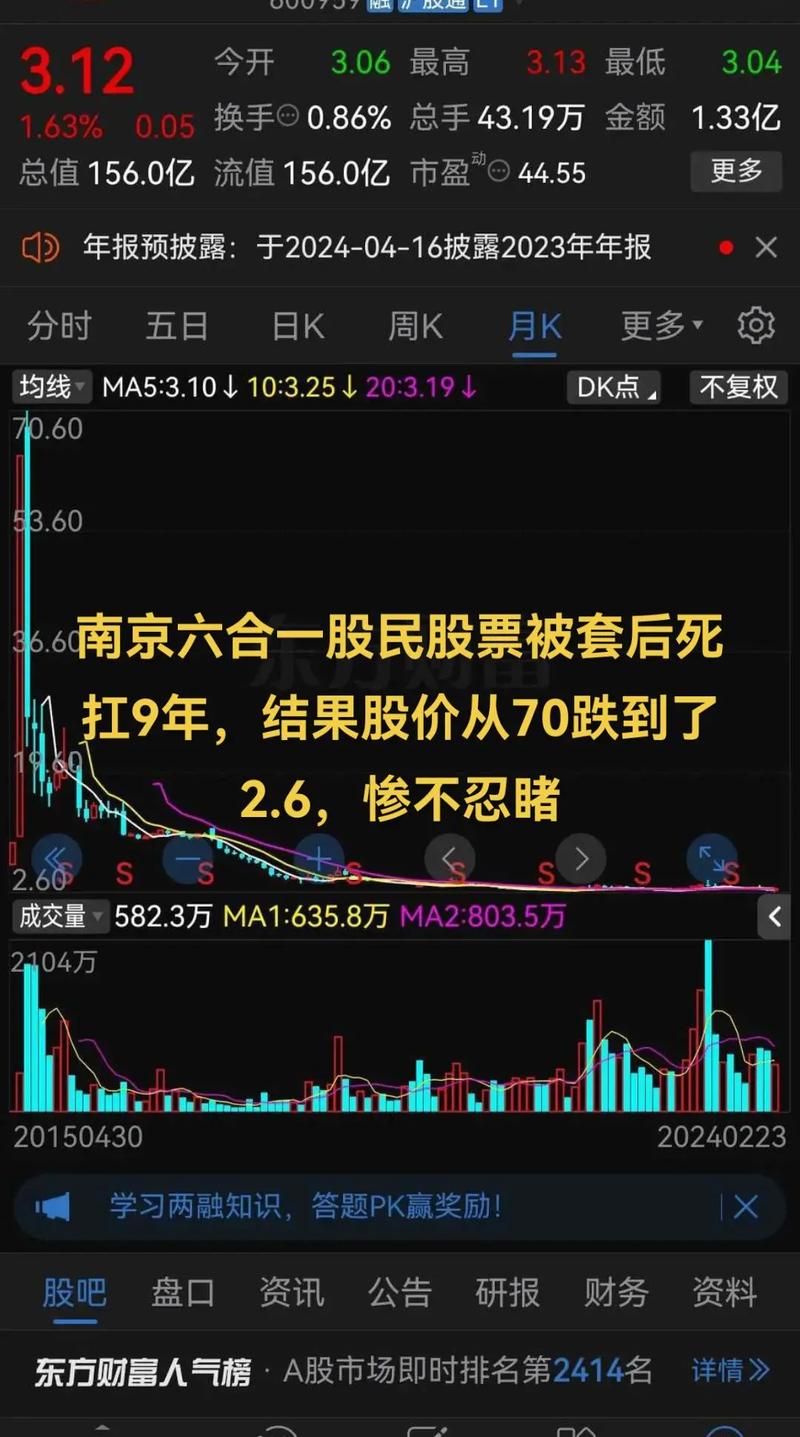800x1437 pixels.
Task: Tap the 更多 button in the quote panel
Action: pos(736,171)
